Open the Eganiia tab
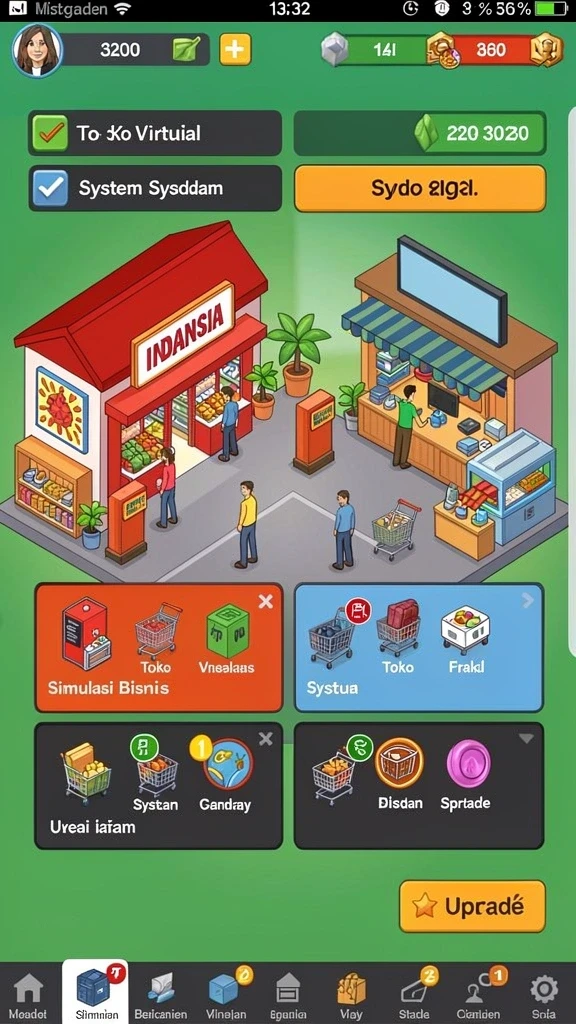This screenshot has width=576, height=1024. 287,996
